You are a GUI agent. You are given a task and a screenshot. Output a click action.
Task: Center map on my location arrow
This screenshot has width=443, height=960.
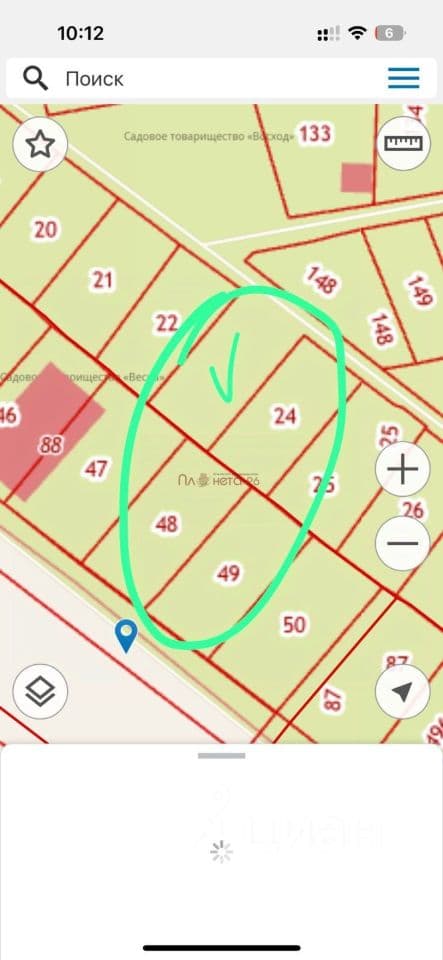tap(403, 691)
